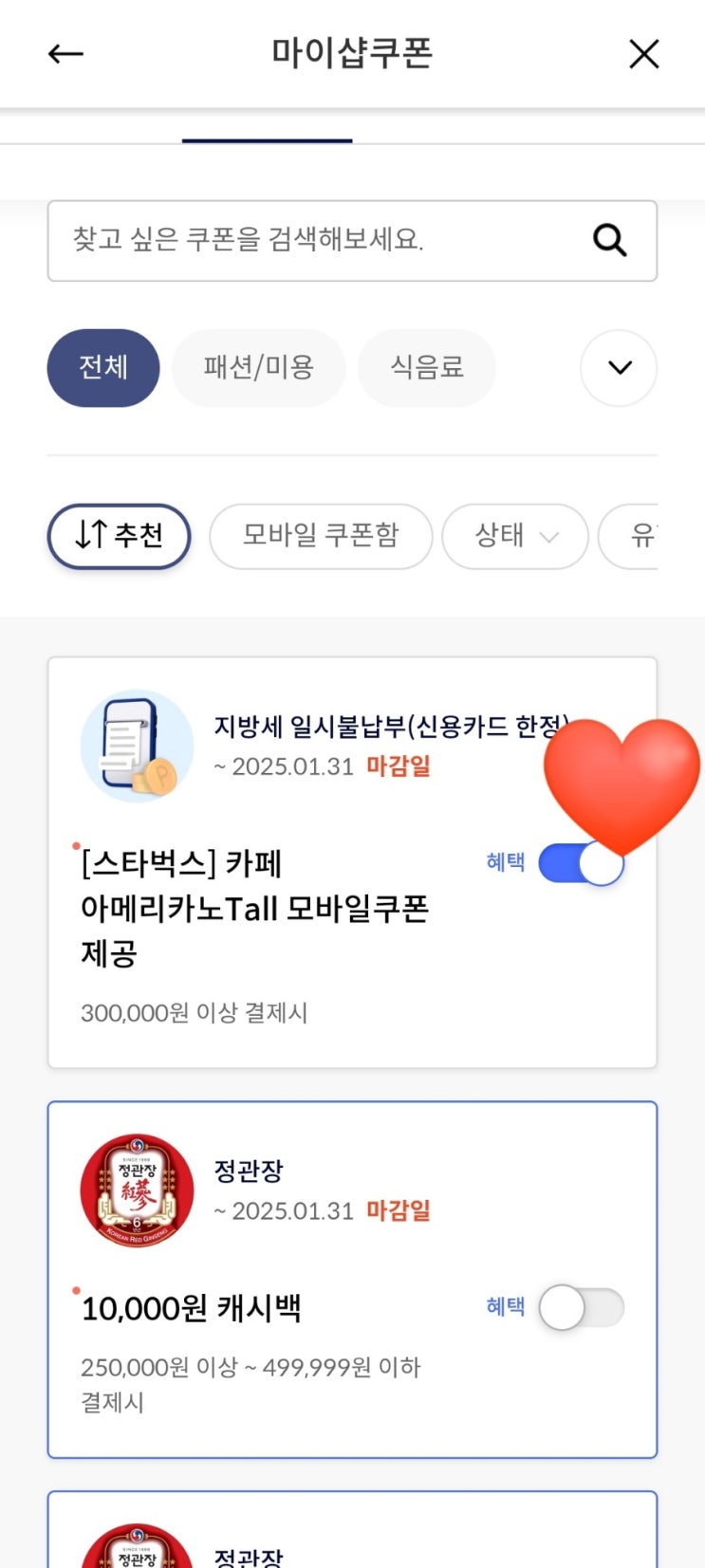Close the 마이샵쿠폰 page

(x=644, y=54)
